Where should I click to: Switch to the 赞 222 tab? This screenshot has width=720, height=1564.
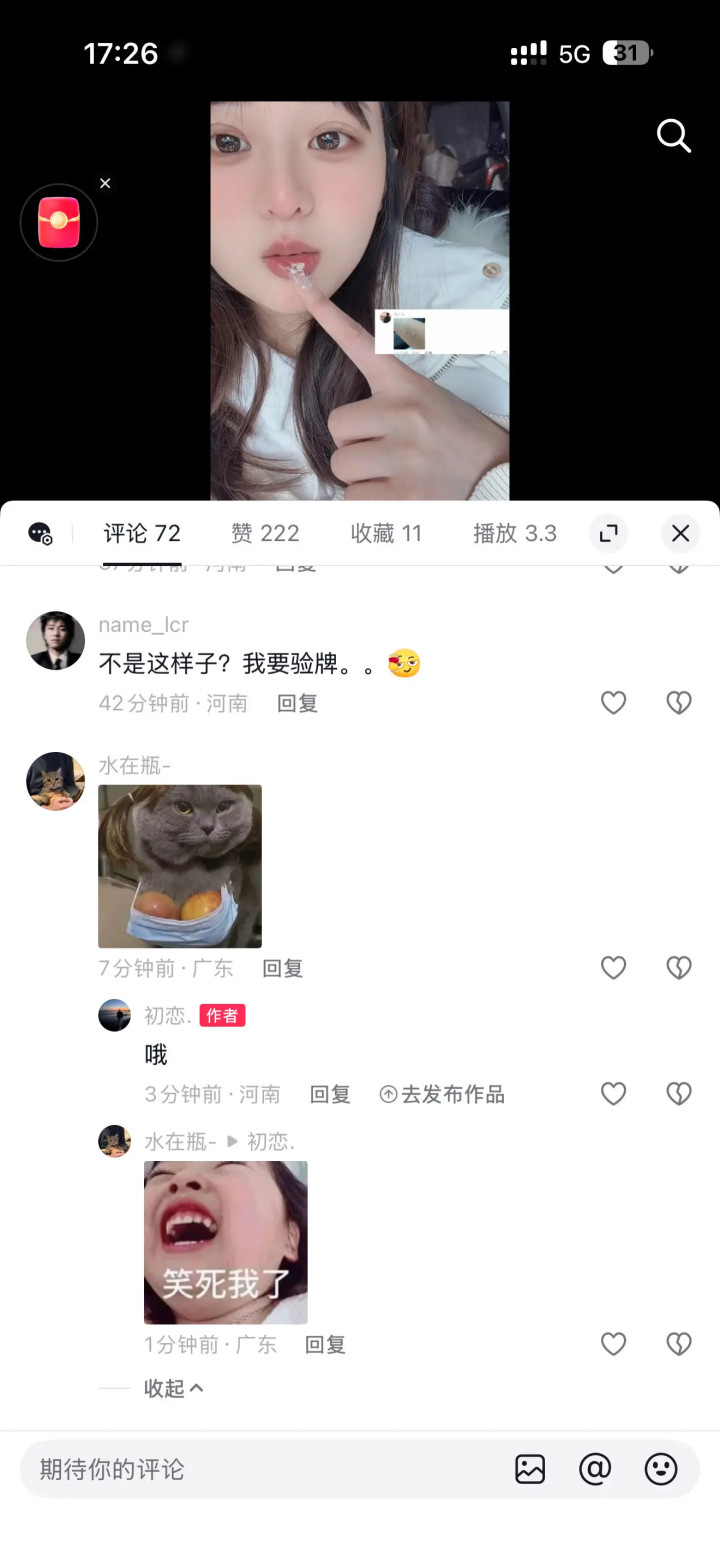click(265, 533)
